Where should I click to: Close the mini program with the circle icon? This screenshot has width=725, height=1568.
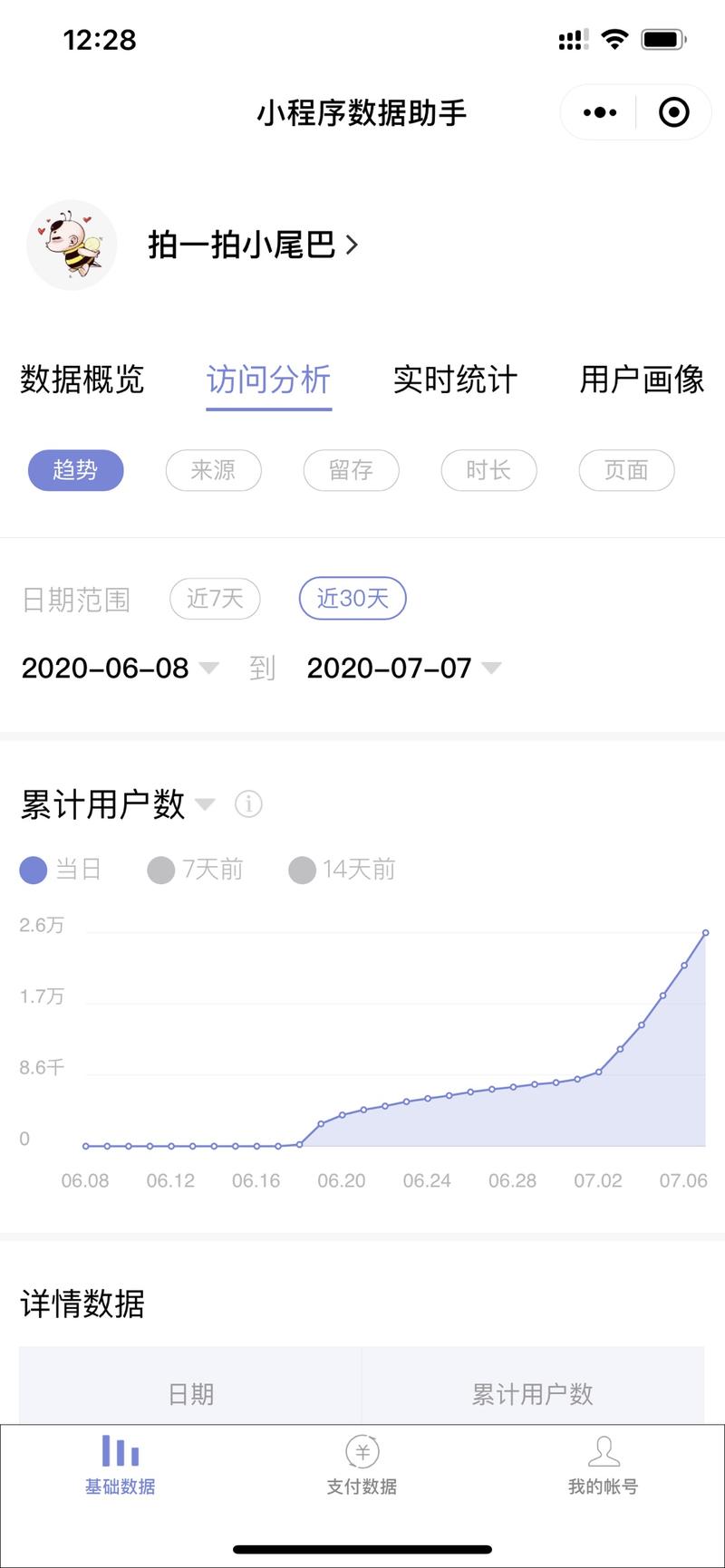pyautogui.click(x=673, y=112)
